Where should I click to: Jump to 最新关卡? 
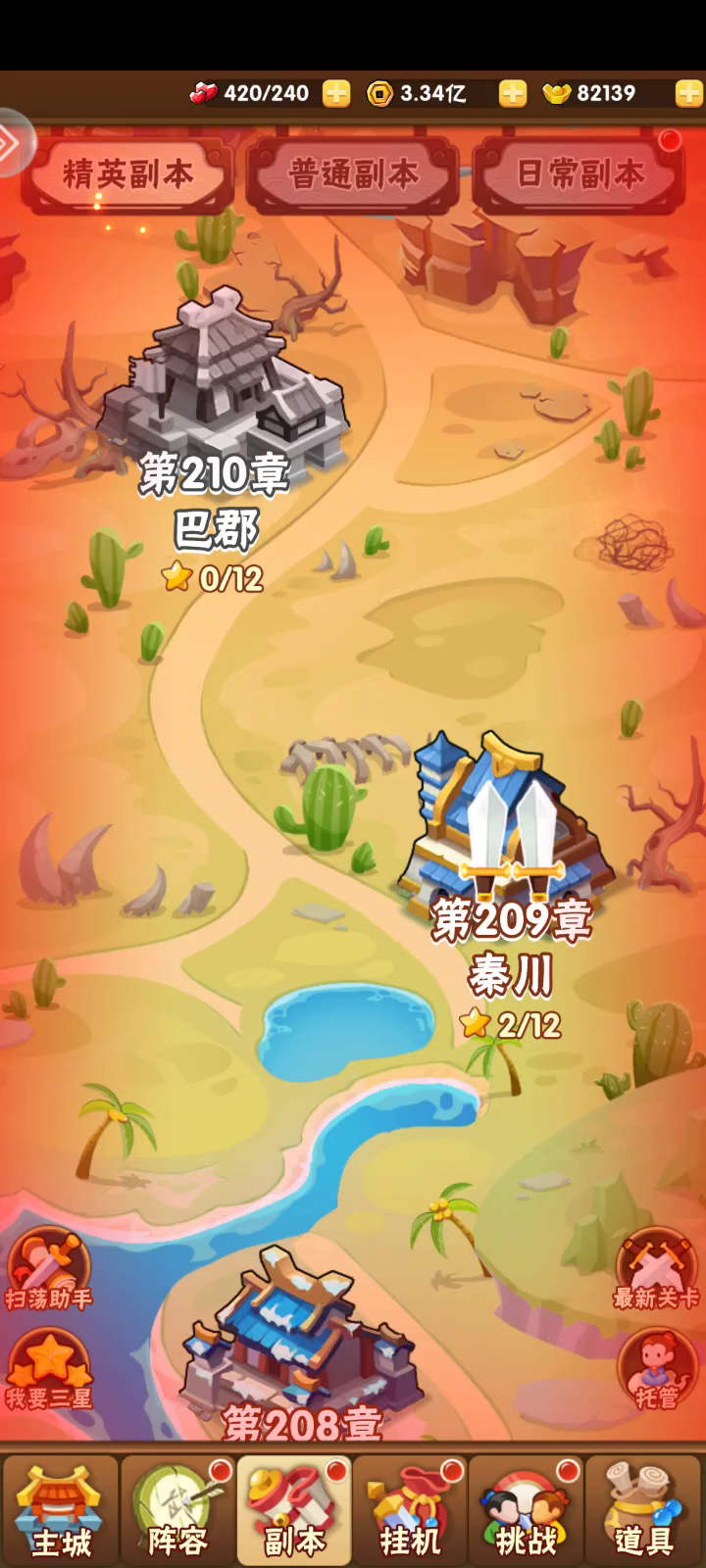(x=655, y=1269)
